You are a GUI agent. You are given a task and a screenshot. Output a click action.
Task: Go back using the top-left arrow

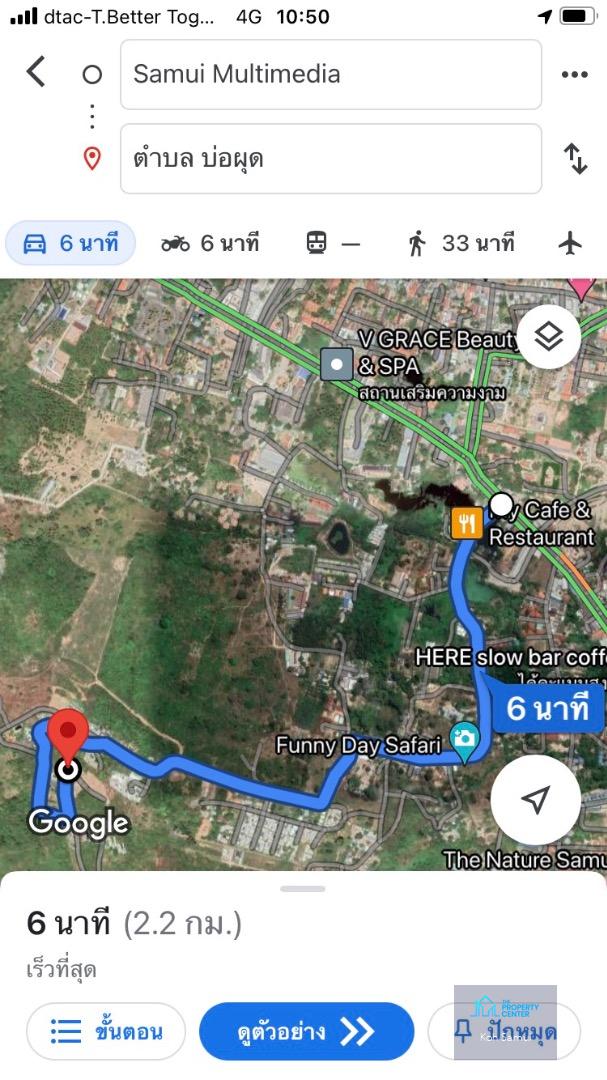pos(36,73)
